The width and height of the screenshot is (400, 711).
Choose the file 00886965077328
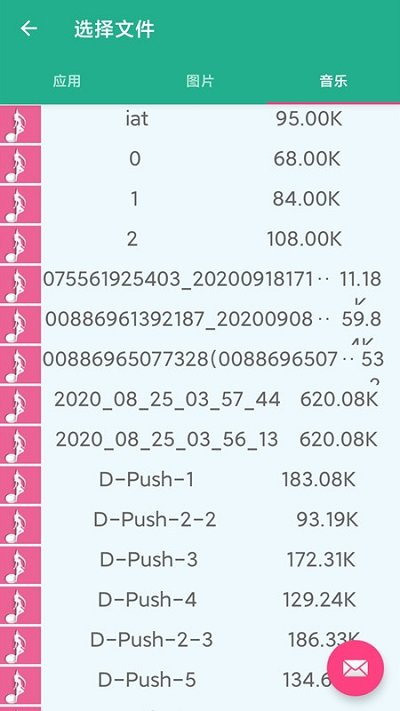[200, 364]
